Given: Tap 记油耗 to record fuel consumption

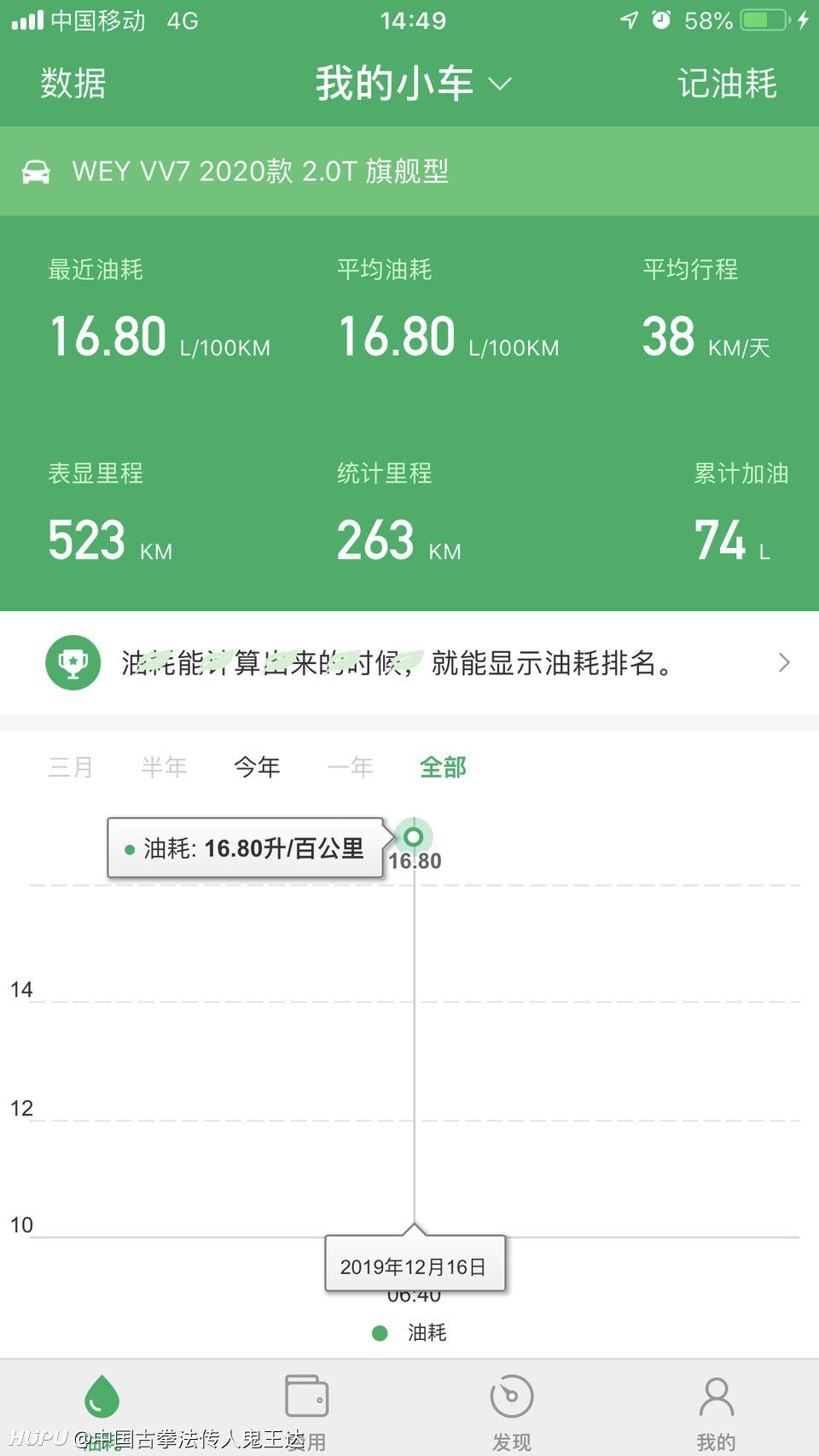Looking at the screenshot, I should (727, 84).
